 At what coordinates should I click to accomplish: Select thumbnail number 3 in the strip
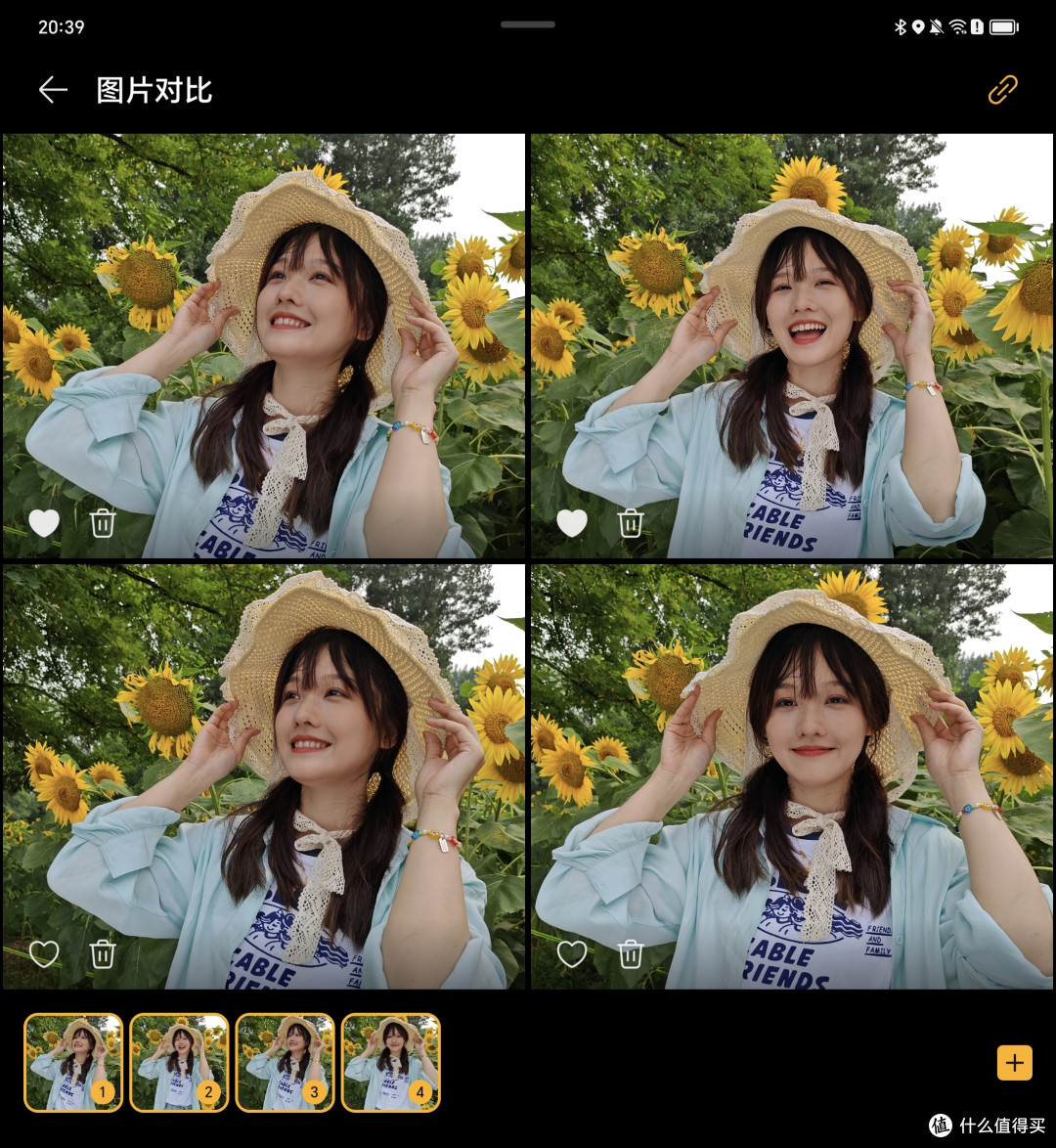[x=285, y=1062]
